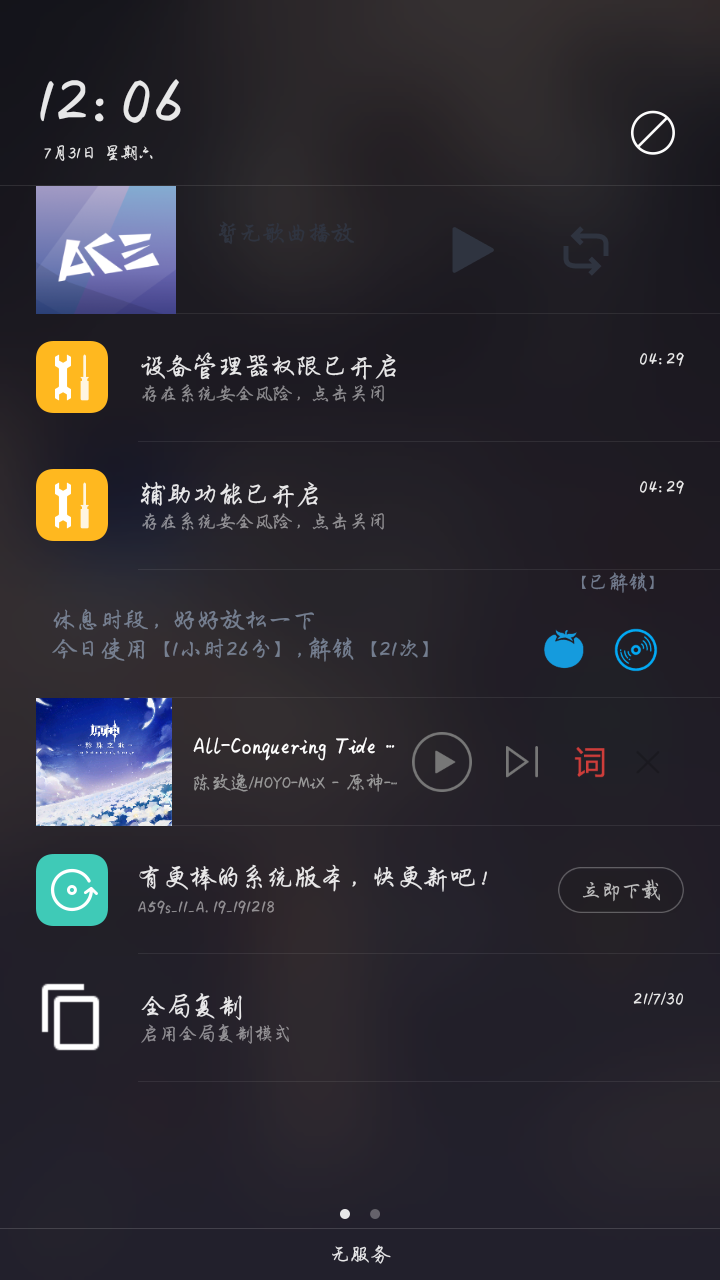Play music in the ACE player notification
The height and width of the screenshot is (1280, 720).
click(472, 250)
